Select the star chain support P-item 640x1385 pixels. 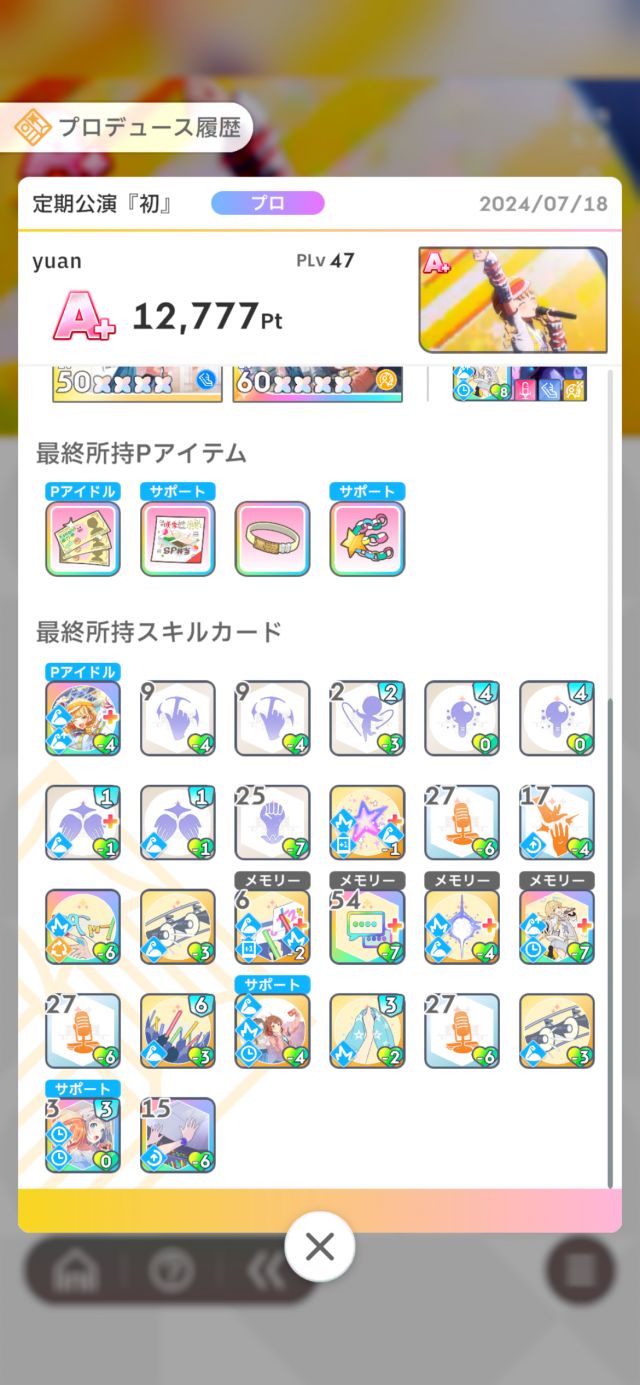367,538
